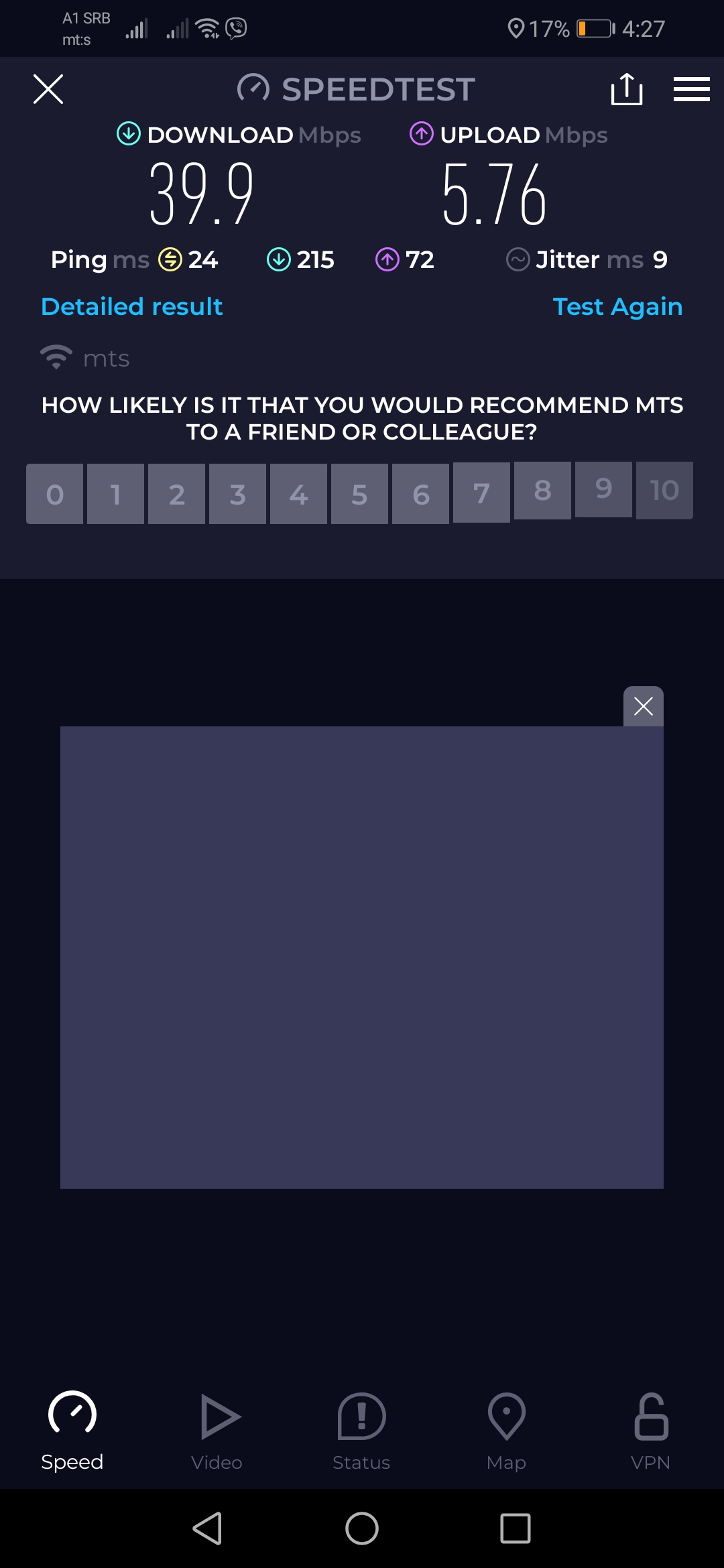Close the speed test results
This screenshot has width=724, height=1568.
pyautogui.click(x=48, y=89)
